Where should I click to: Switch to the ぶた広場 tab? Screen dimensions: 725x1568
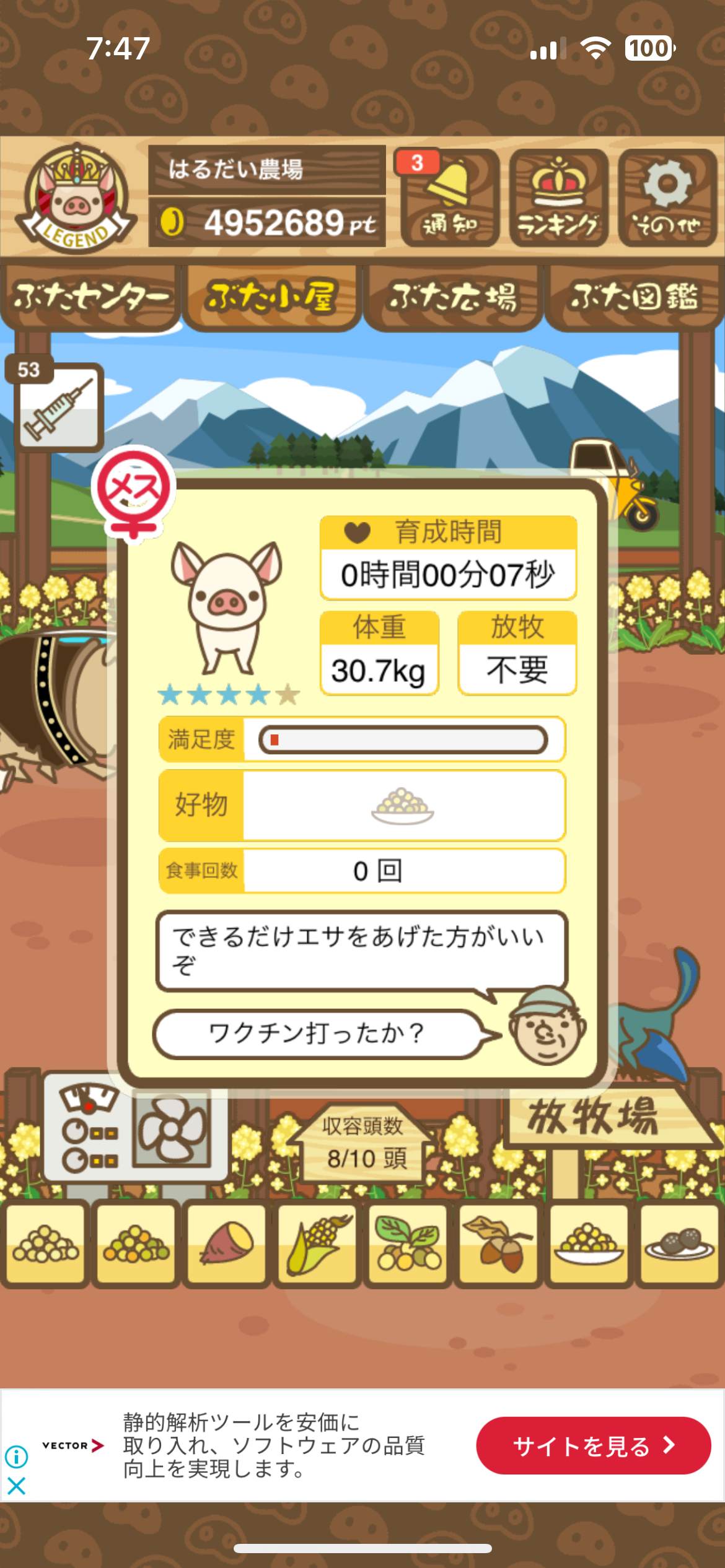[x=453, y=297]
